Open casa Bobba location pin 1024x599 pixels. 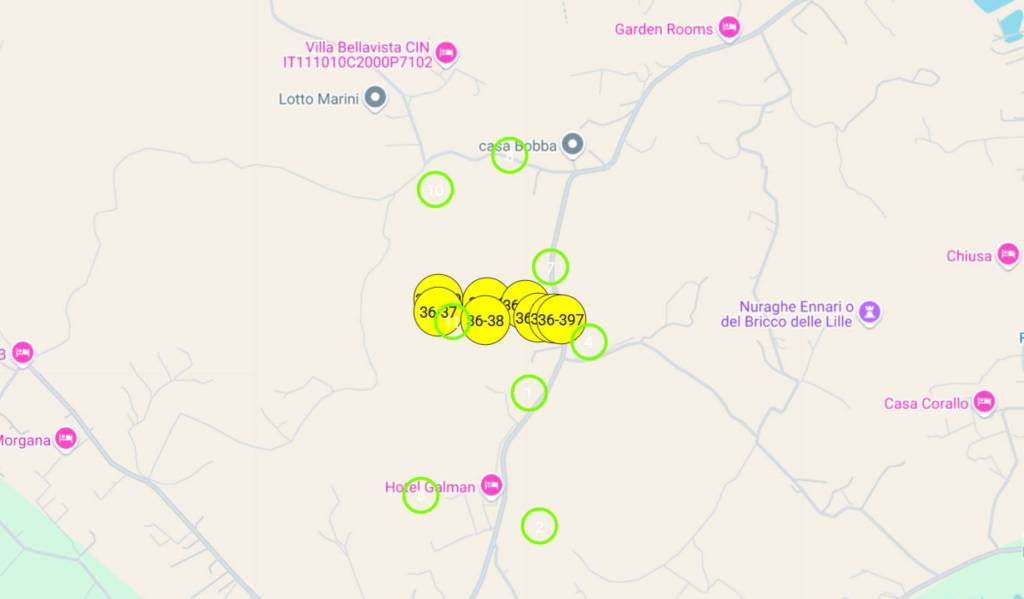(572, 146)
